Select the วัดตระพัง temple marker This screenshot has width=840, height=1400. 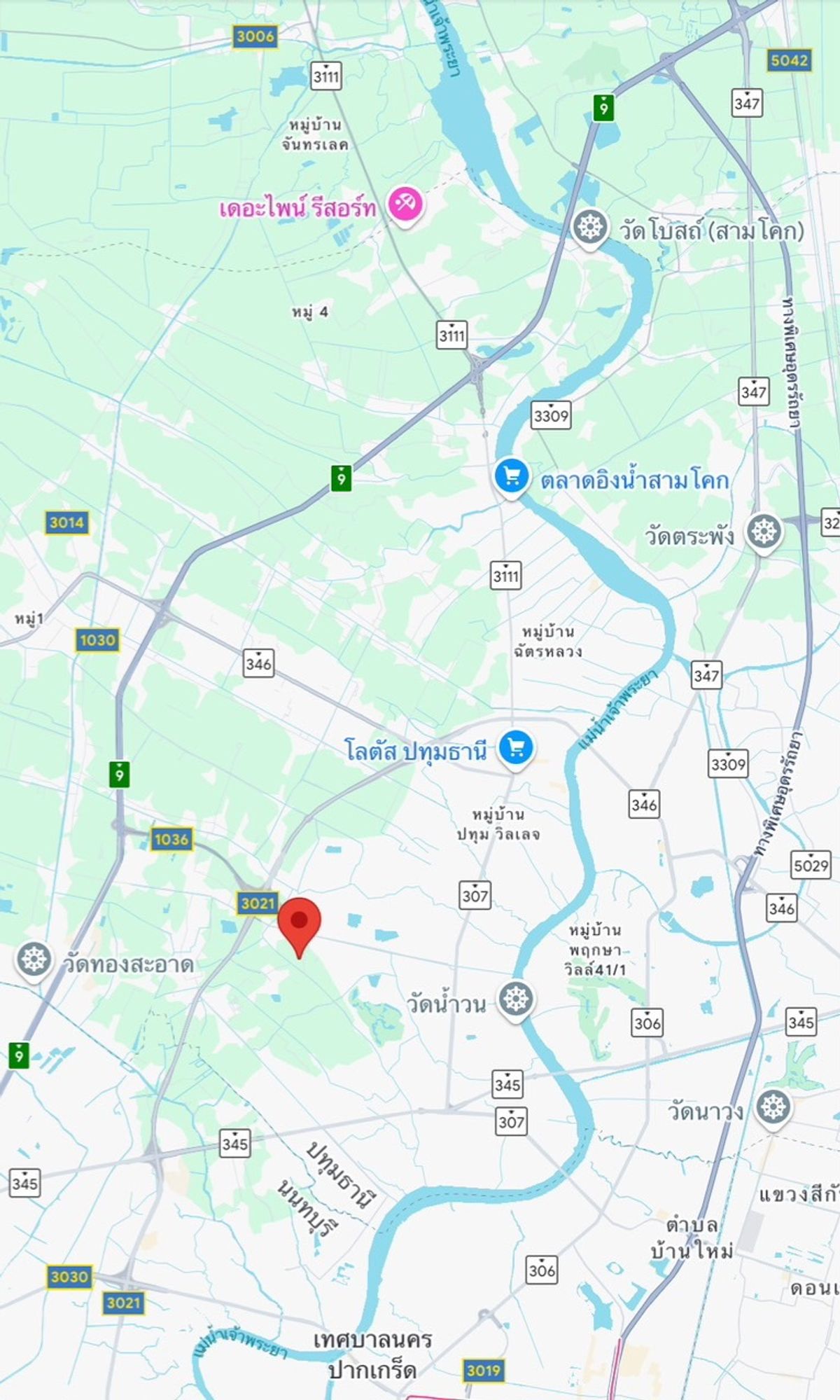[x=763, y=534]
